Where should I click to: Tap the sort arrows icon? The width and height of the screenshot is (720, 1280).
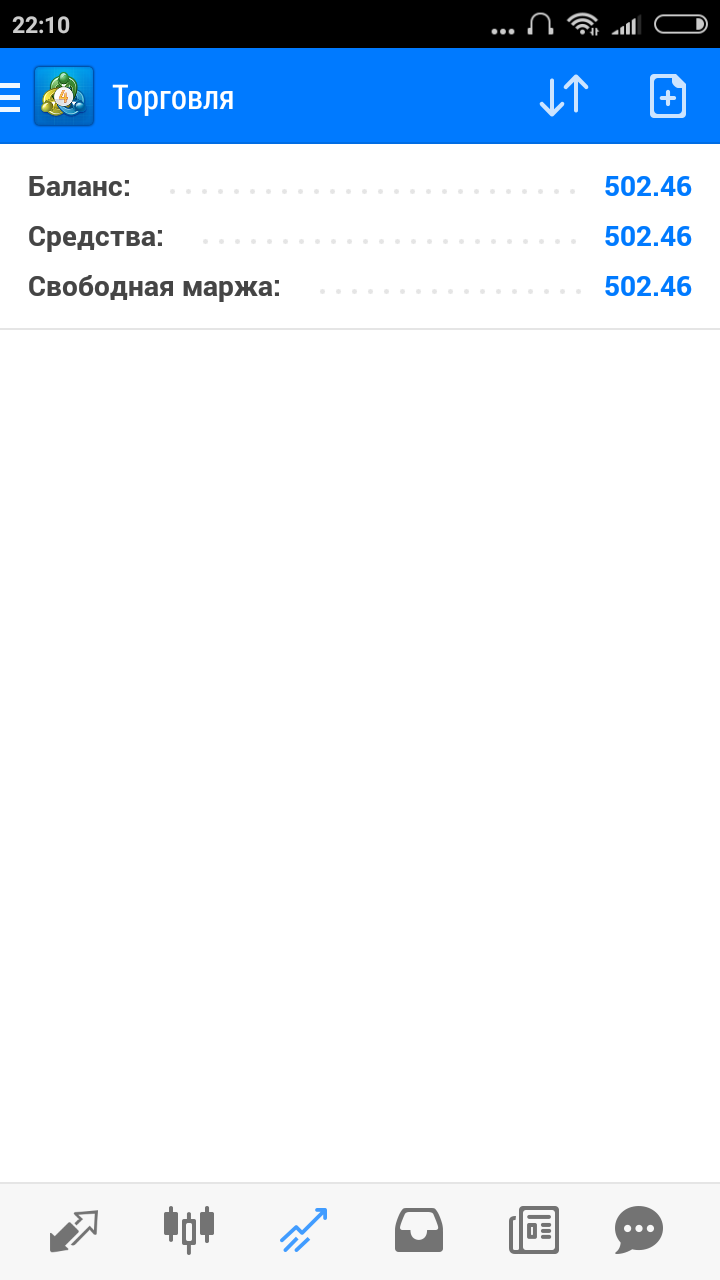pos(564,97)
